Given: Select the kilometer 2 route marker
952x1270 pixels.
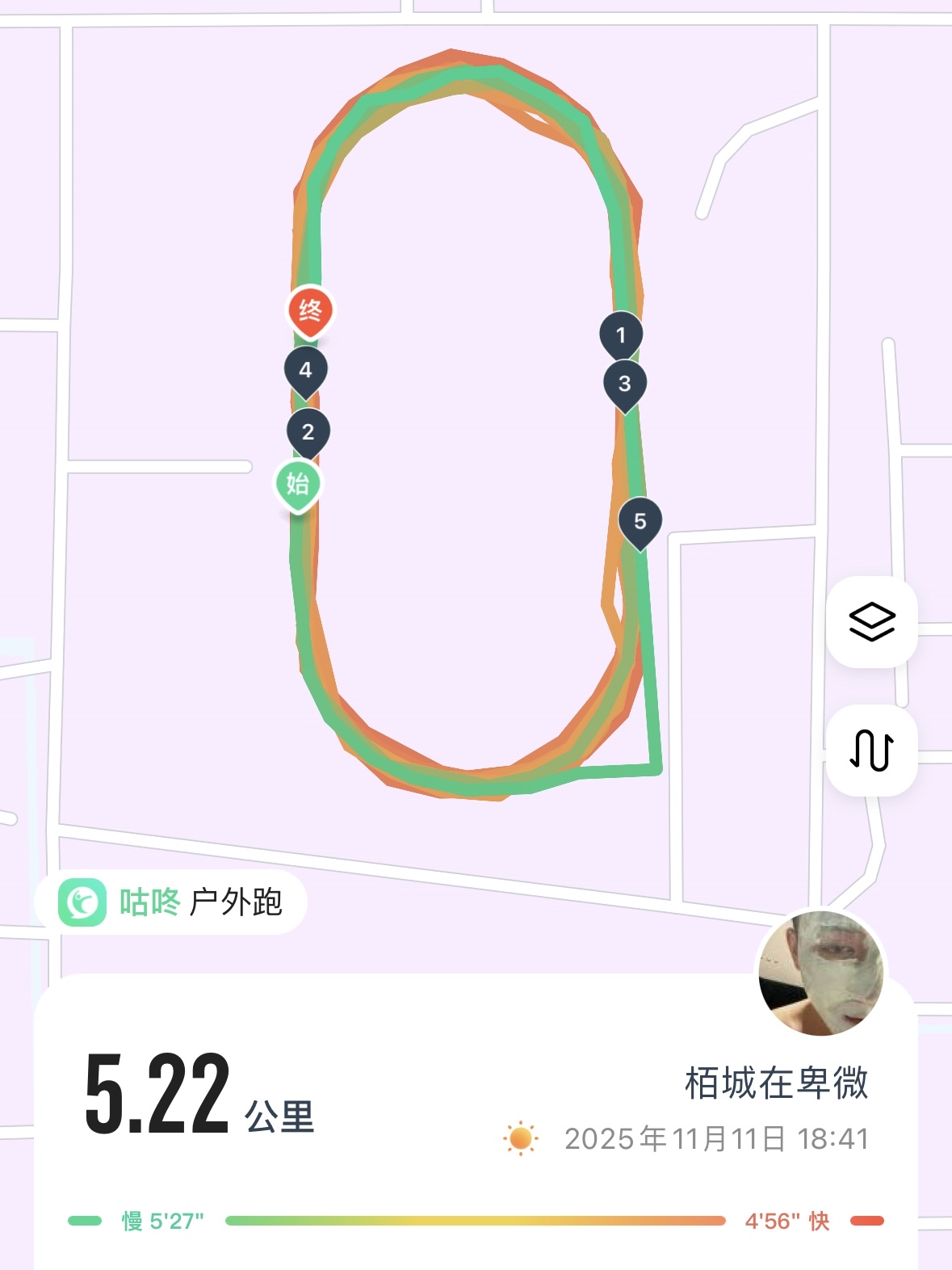Looking at the screenshot, I should pos(308,431).
